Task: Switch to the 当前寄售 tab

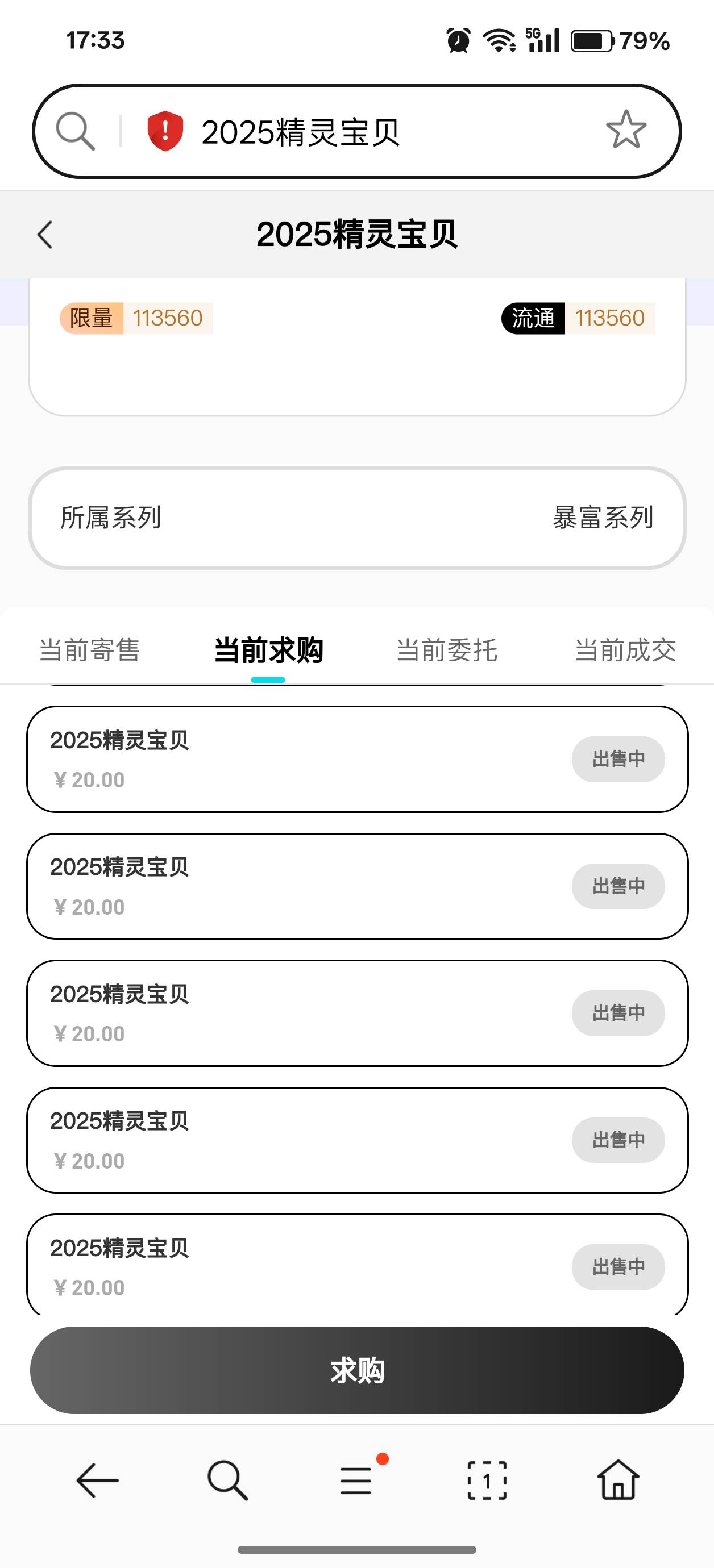Action: pyautogui.click(x=90, y=650)
